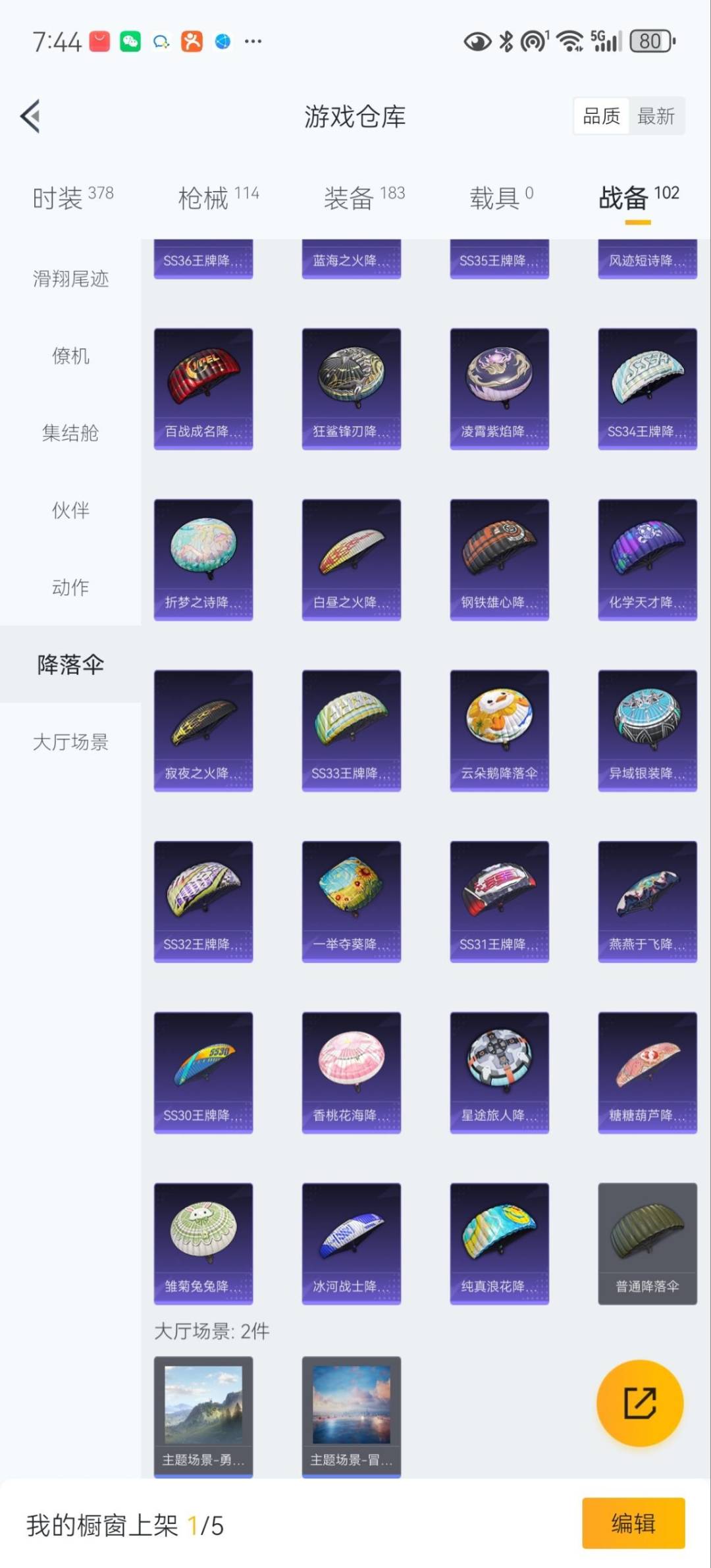Open the 普通降落伞 green parachute item

click(647, 1243)
